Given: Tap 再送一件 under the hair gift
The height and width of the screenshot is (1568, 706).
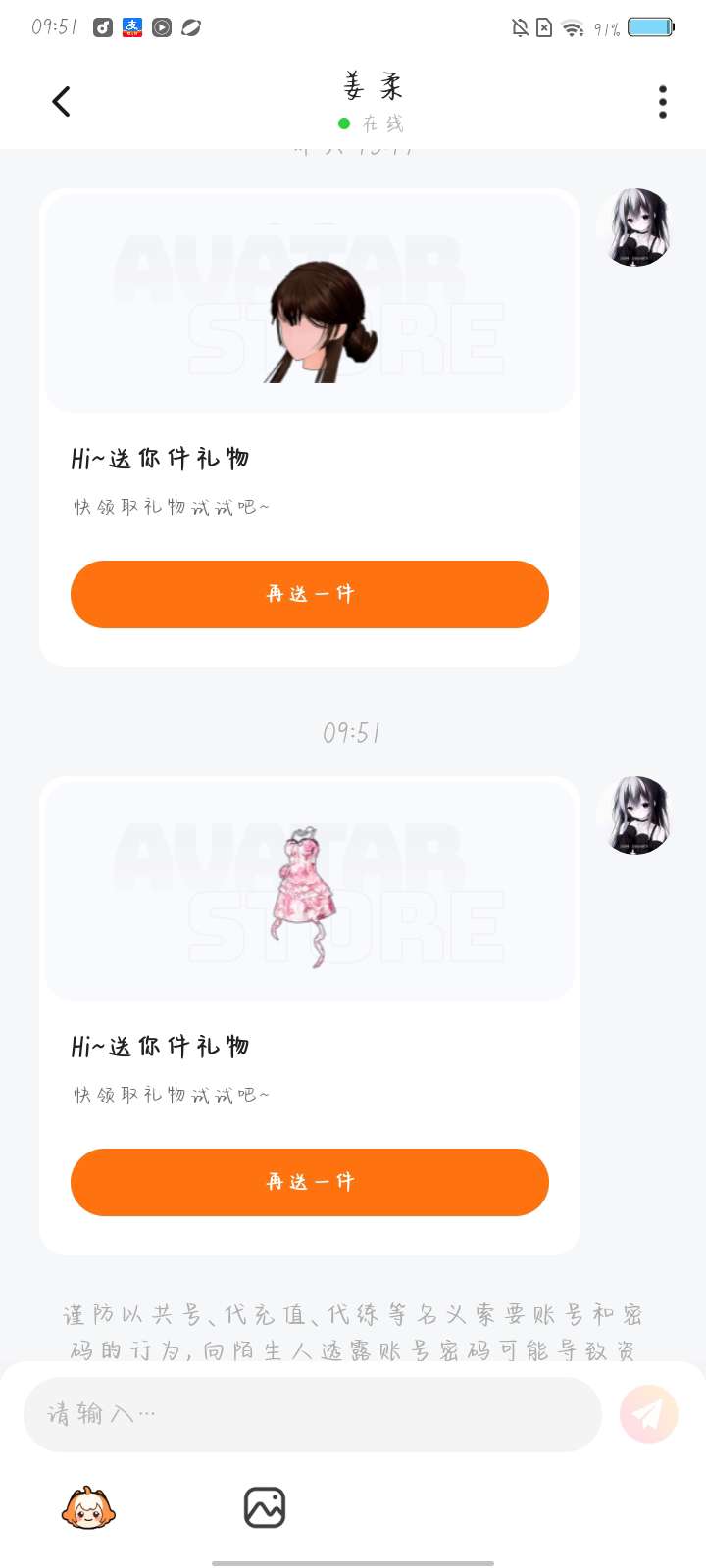Looking at the screenshot, I should coord(310,594).
